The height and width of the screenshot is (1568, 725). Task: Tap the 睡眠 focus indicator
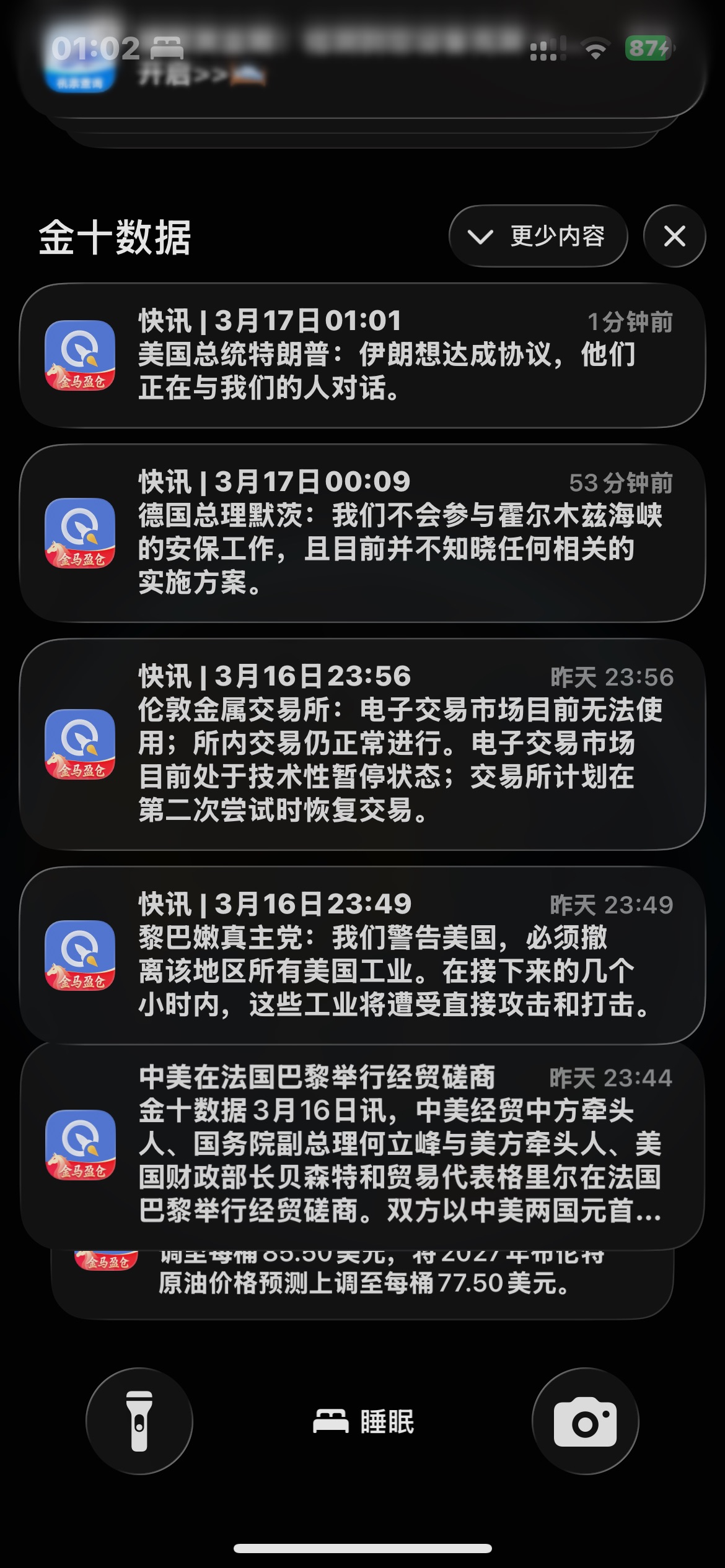pos(364,1421)
